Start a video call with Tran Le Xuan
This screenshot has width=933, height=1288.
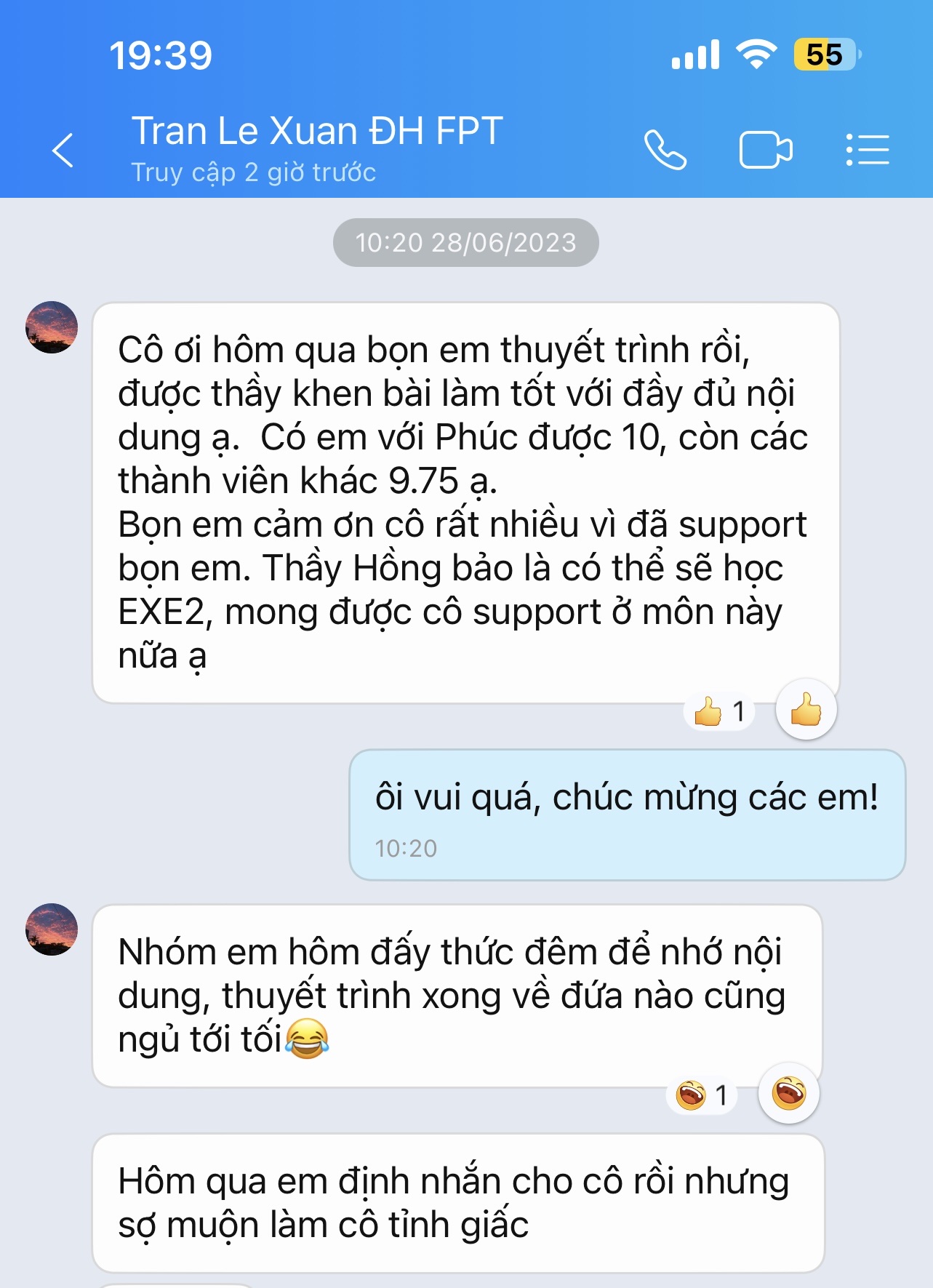pos(765,150)
